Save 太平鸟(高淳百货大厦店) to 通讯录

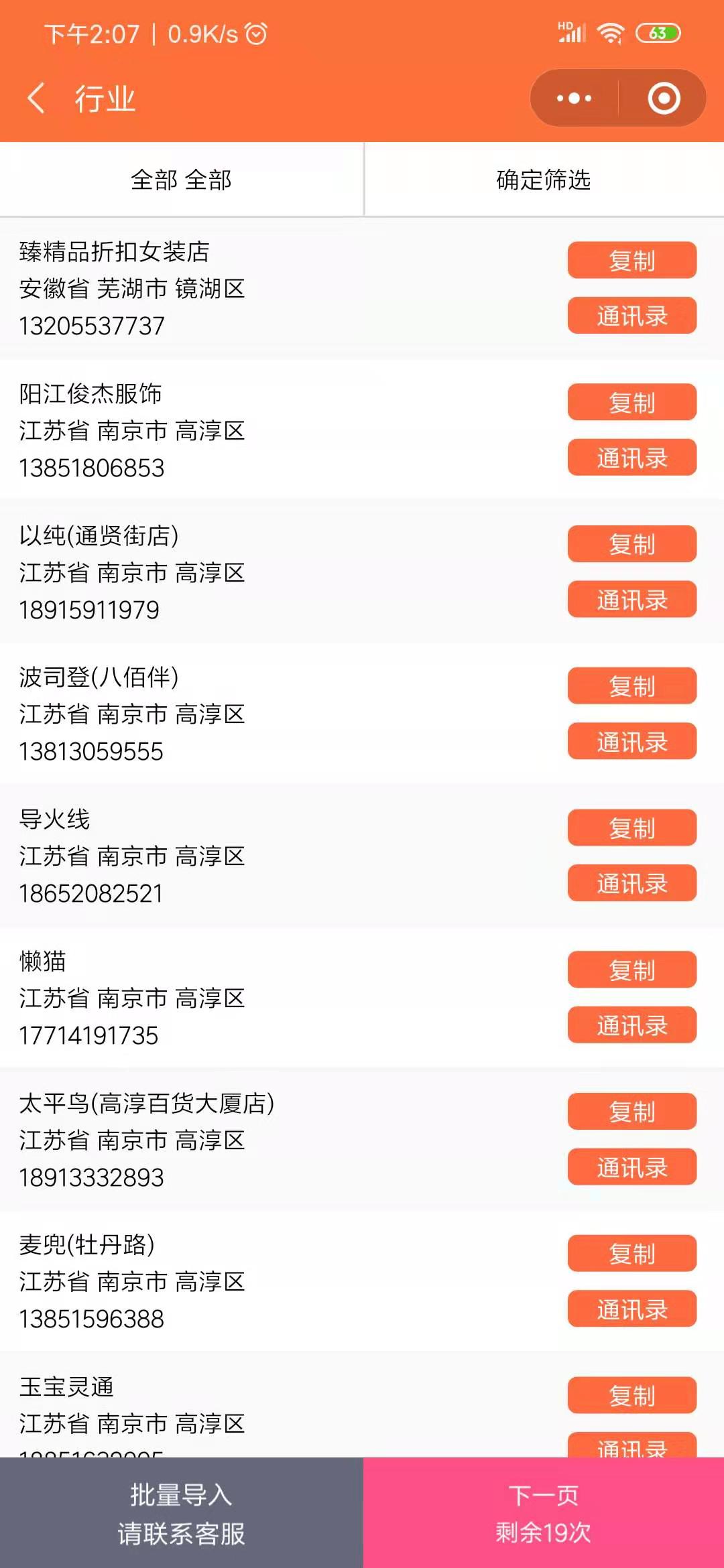click(632, 1167)
